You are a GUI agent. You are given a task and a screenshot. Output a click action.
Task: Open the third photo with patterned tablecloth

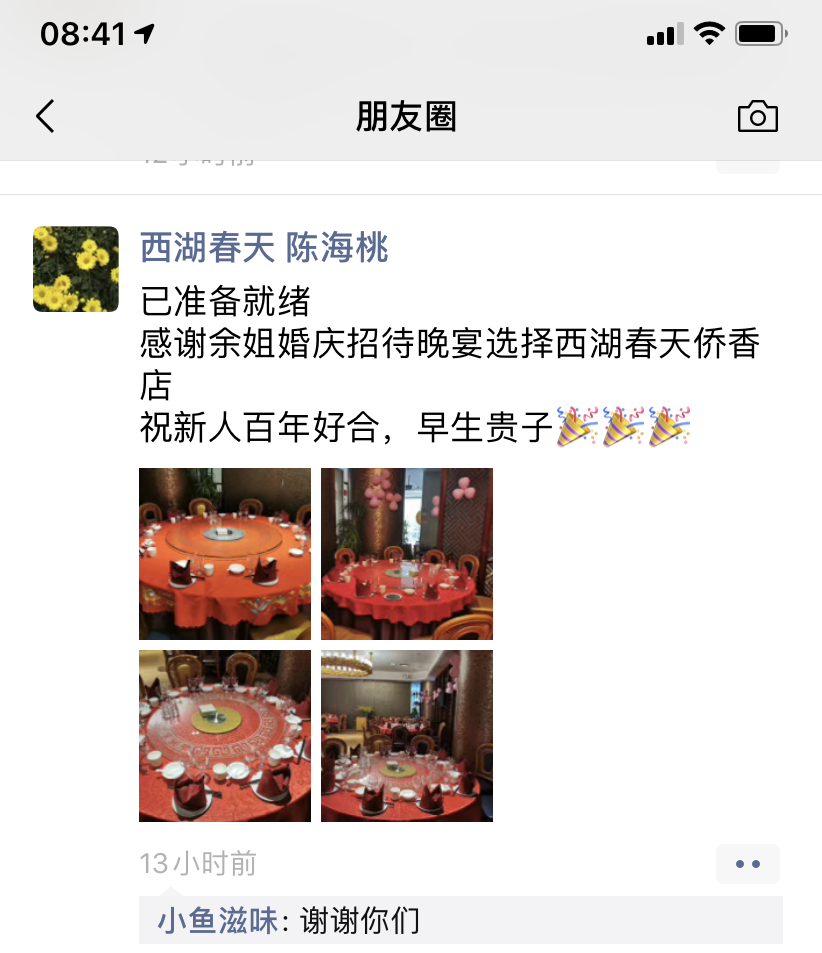pos(225,736)
